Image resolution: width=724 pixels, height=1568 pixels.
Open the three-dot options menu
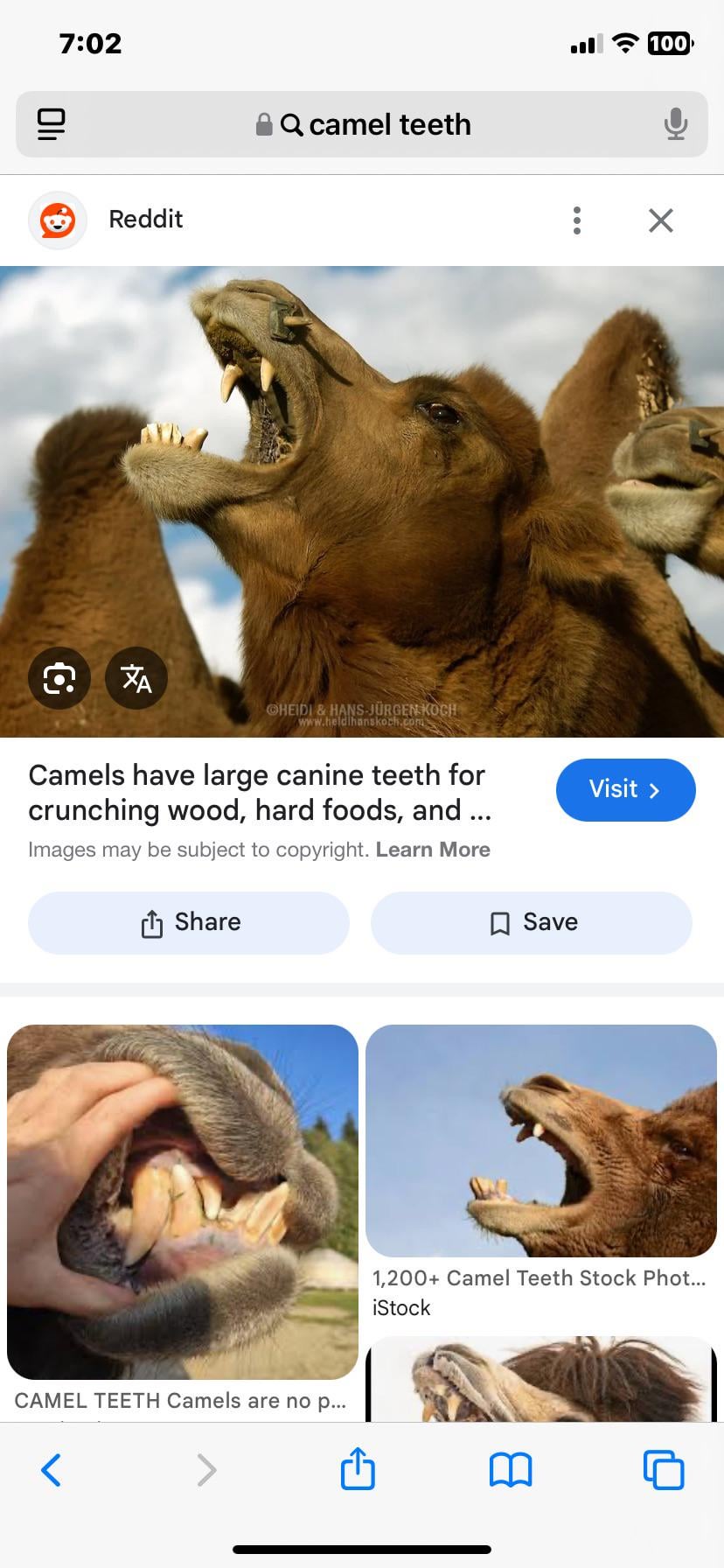tap(577, 220)
